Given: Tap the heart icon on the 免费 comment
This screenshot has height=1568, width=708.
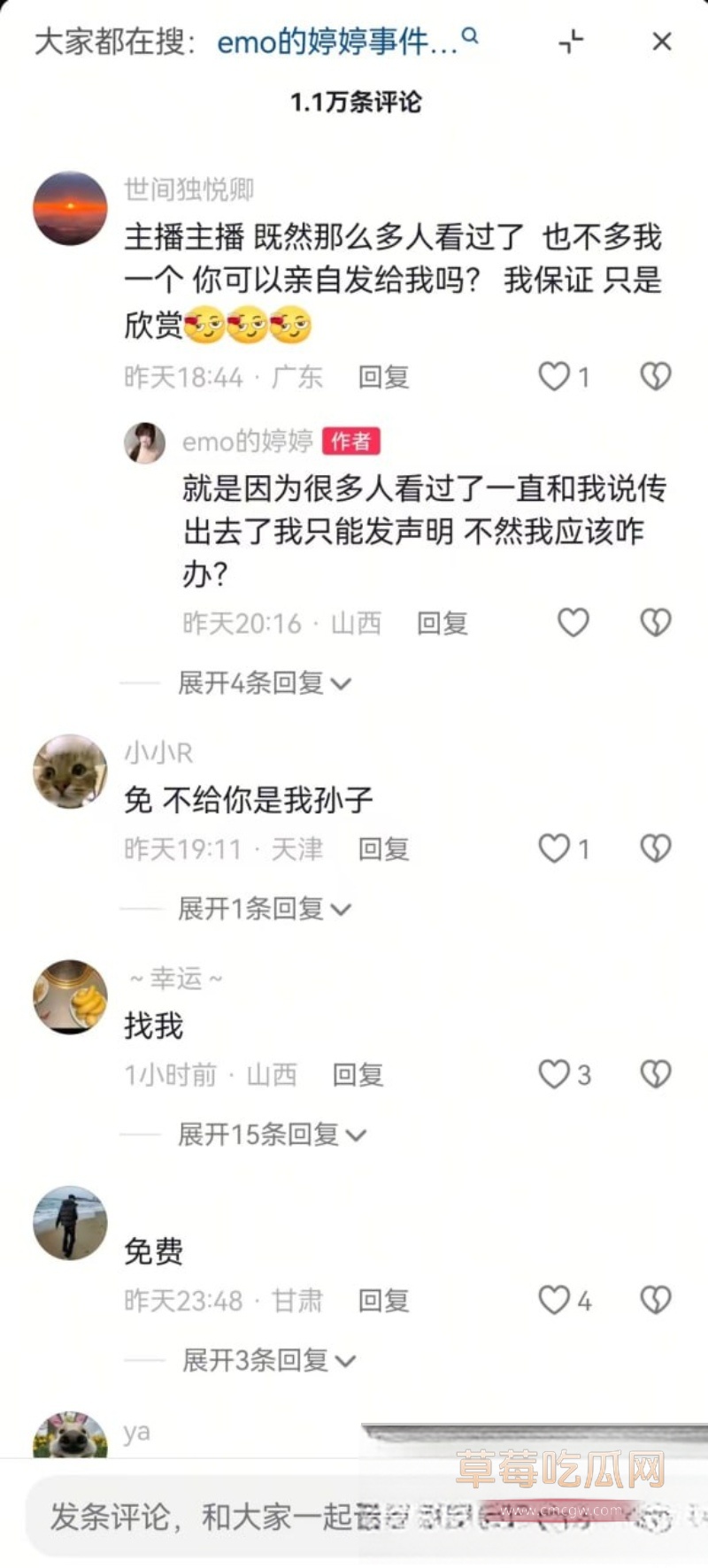Looking at the screenshot, I should pyautogui.click(x=554, y=1299).
